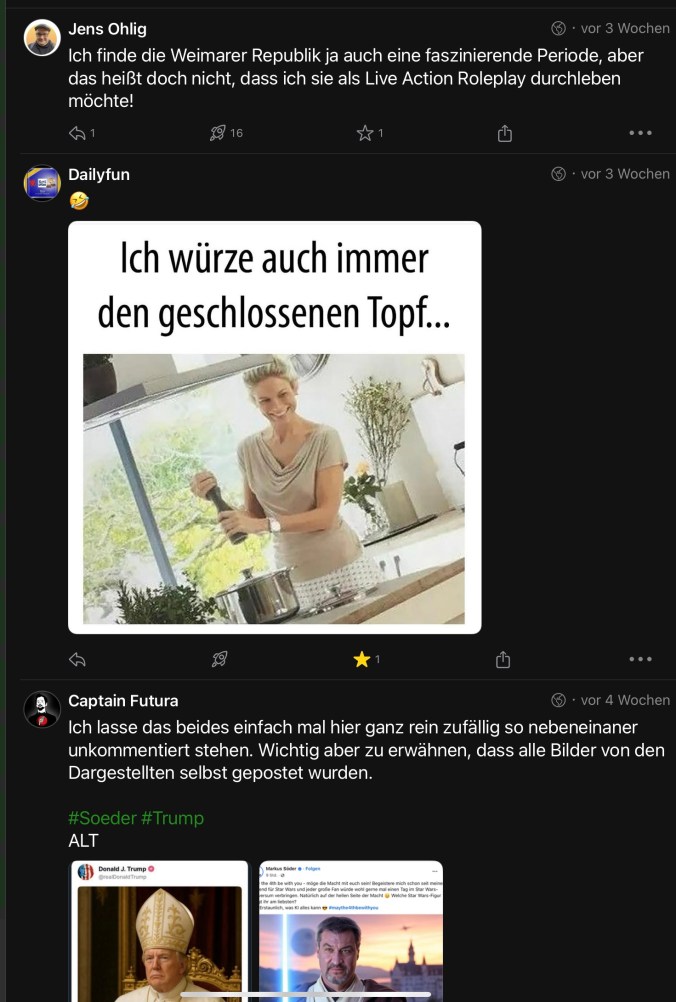Image resolution: width=676 pixels, height=1002 pixels.
Task: Boost Dailyfun's post
Action: (219, 659)
